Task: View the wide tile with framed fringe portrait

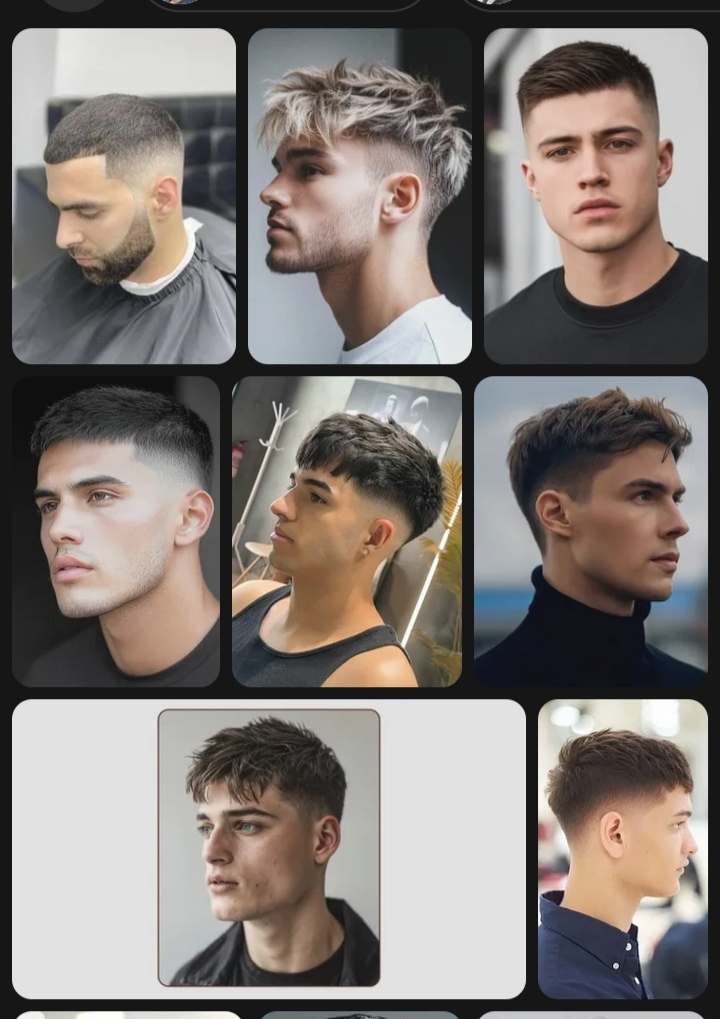Action: [269, 848]
